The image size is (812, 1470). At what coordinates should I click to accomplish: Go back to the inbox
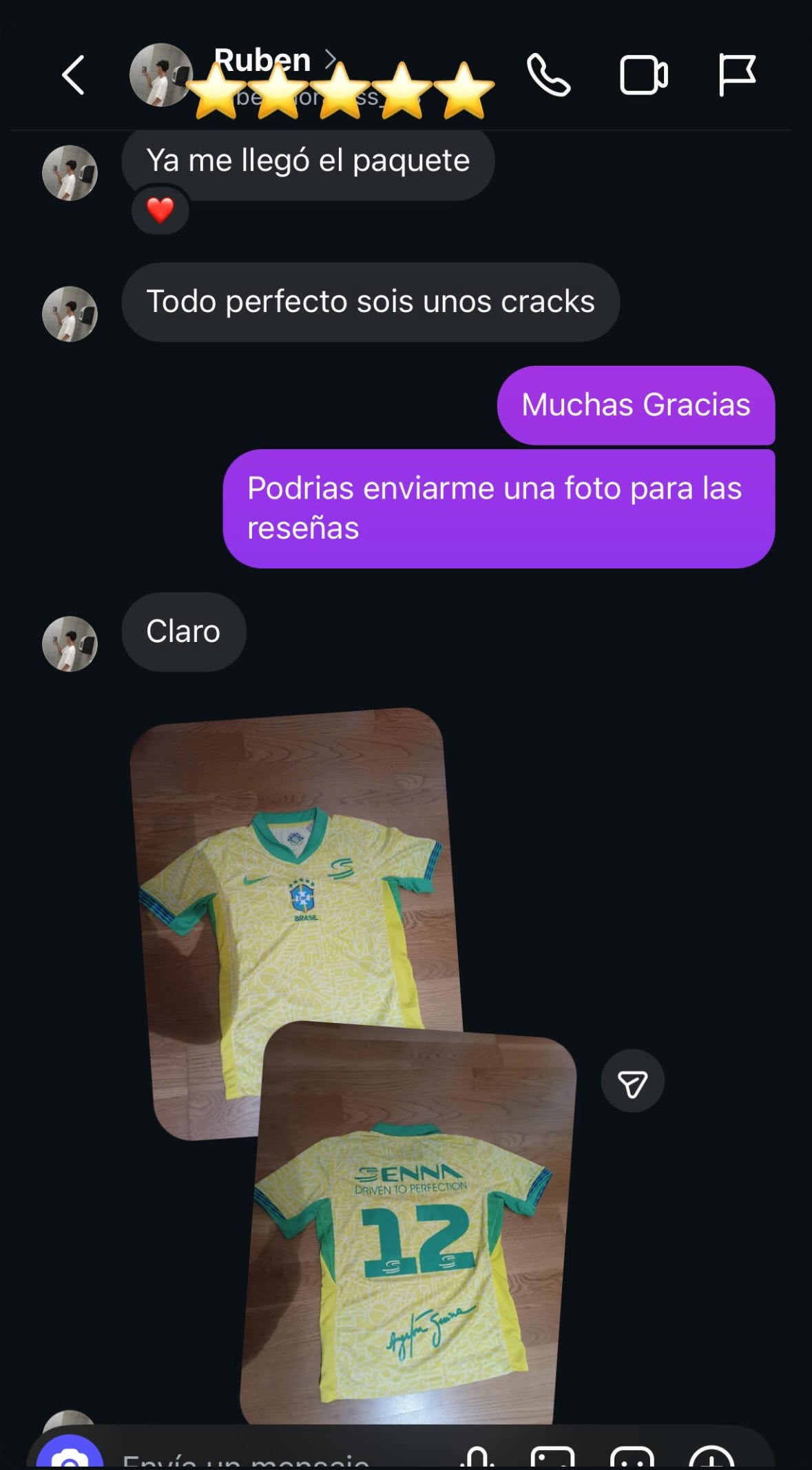click(x=74, y=75)
